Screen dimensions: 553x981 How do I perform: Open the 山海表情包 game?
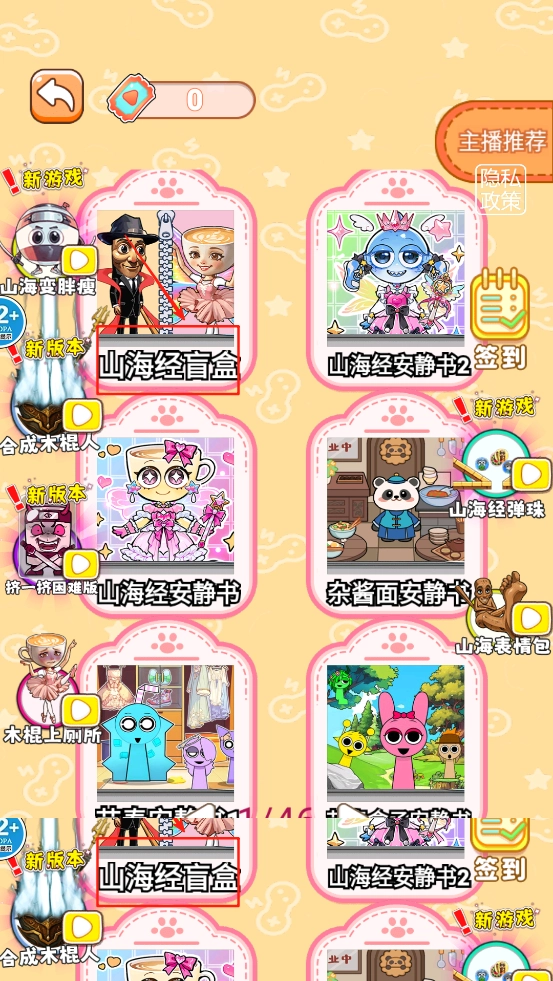(x=505, y=614)
